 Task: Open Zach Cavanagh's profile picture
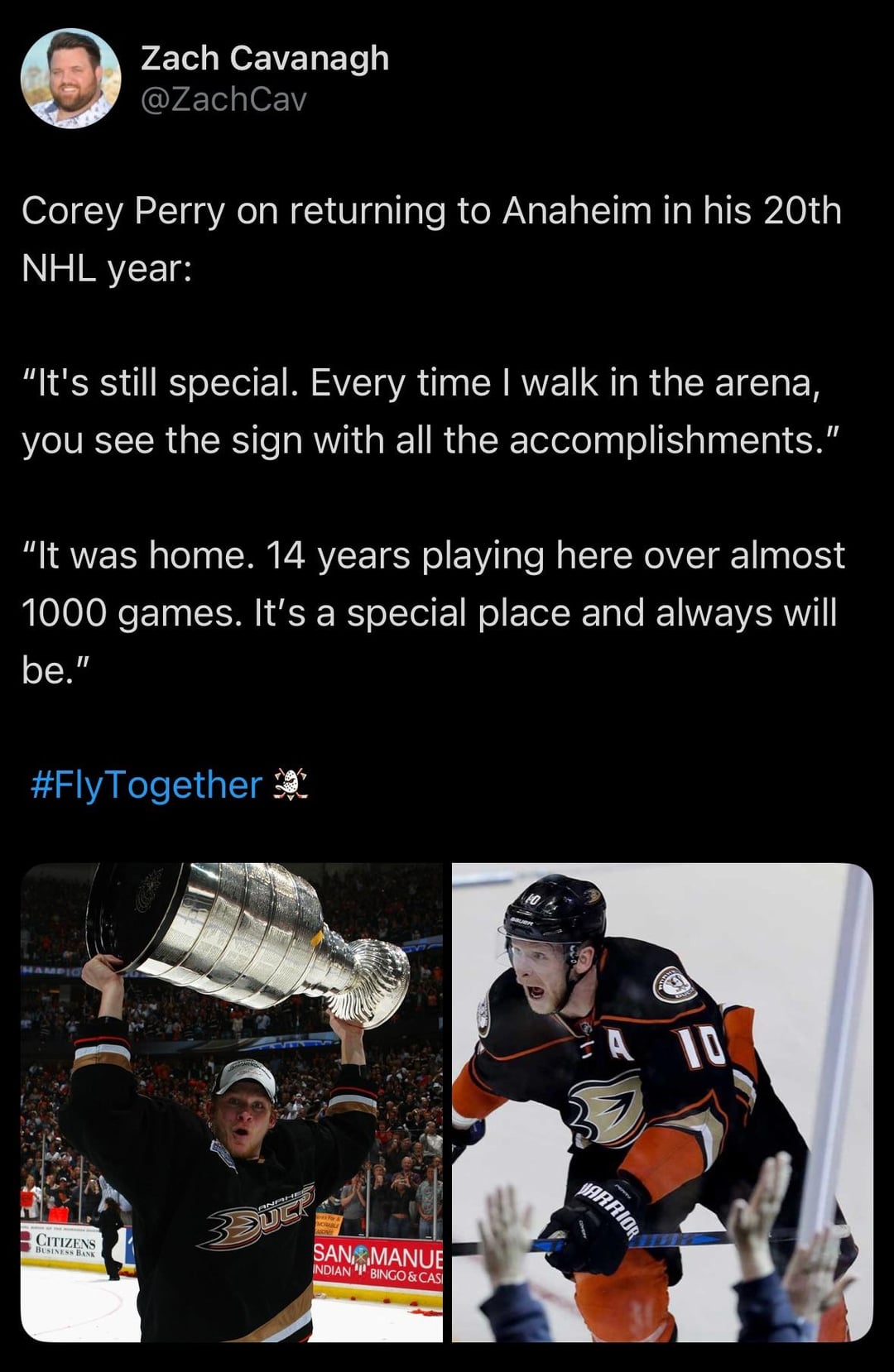[x=70, y=79]
